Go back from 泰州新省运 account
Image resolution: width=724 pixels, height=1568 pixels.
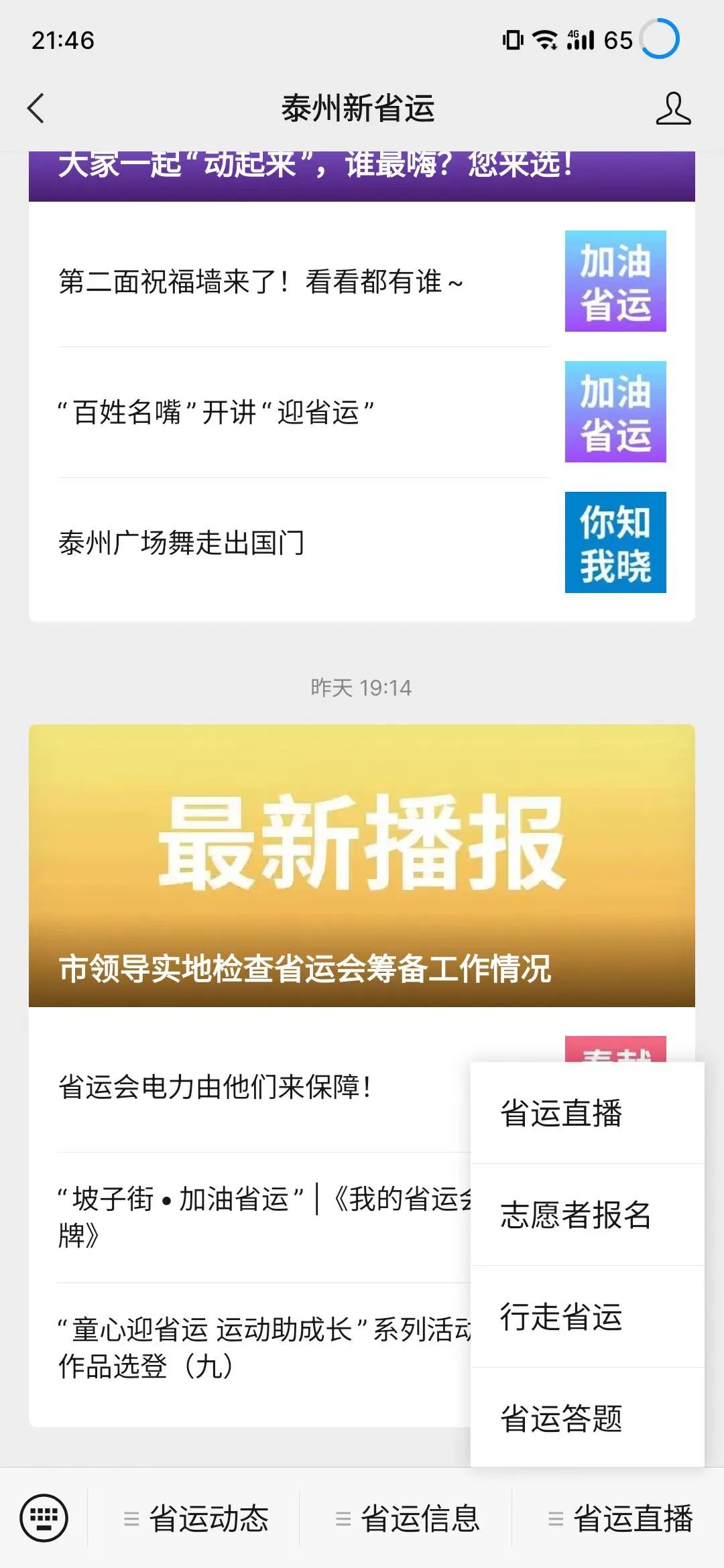click(36, 109)
